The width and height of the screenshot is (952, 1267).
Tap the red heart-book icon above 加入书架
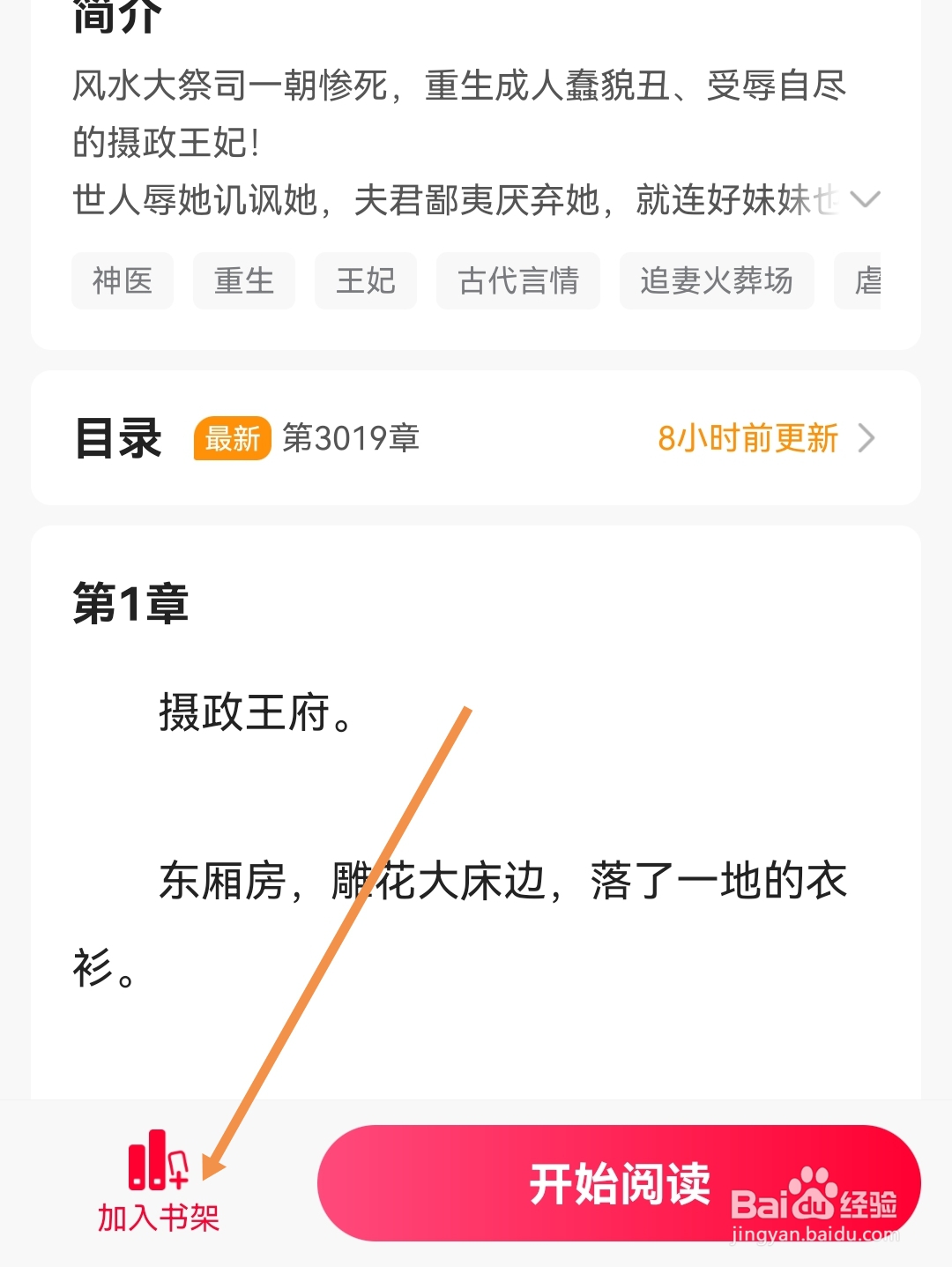[157, 1160]
